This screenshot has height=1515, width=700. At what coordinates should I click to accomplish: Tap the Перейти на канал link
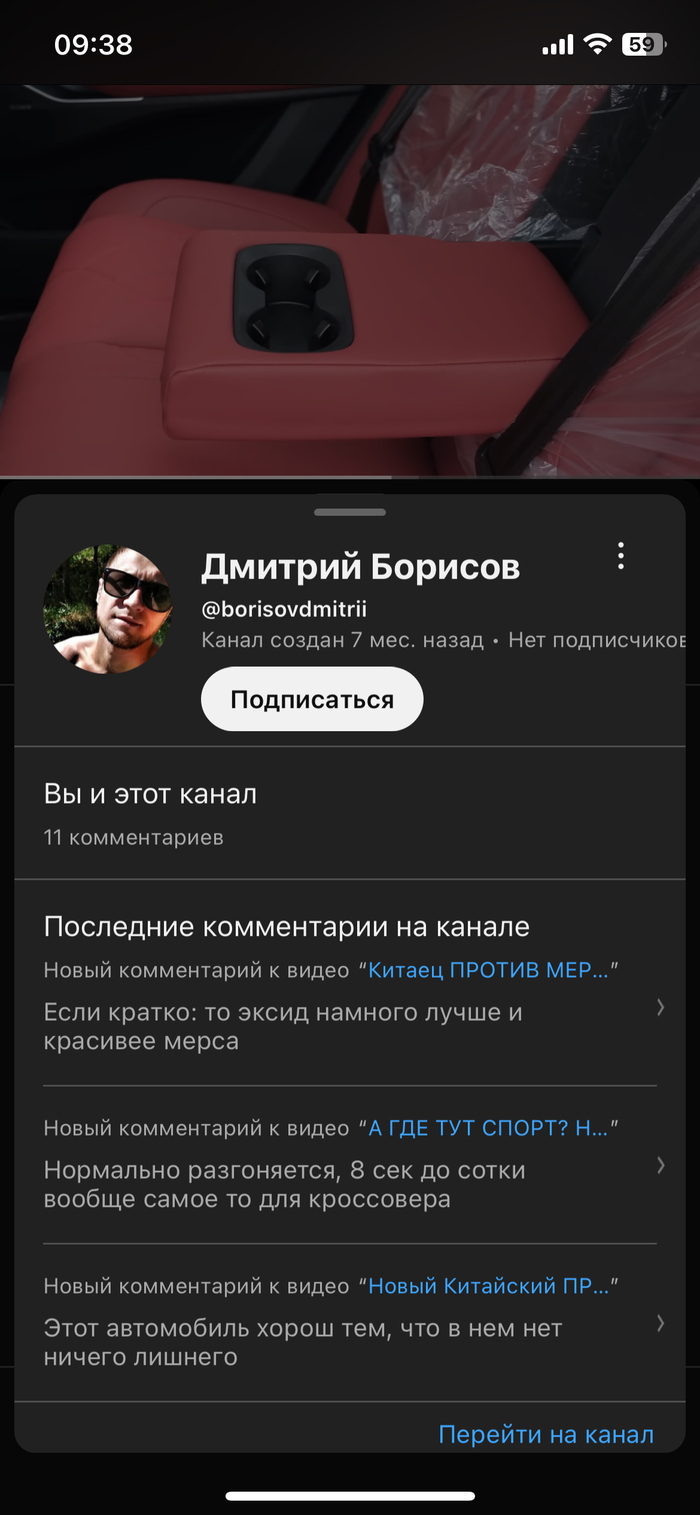[546, 1435]
